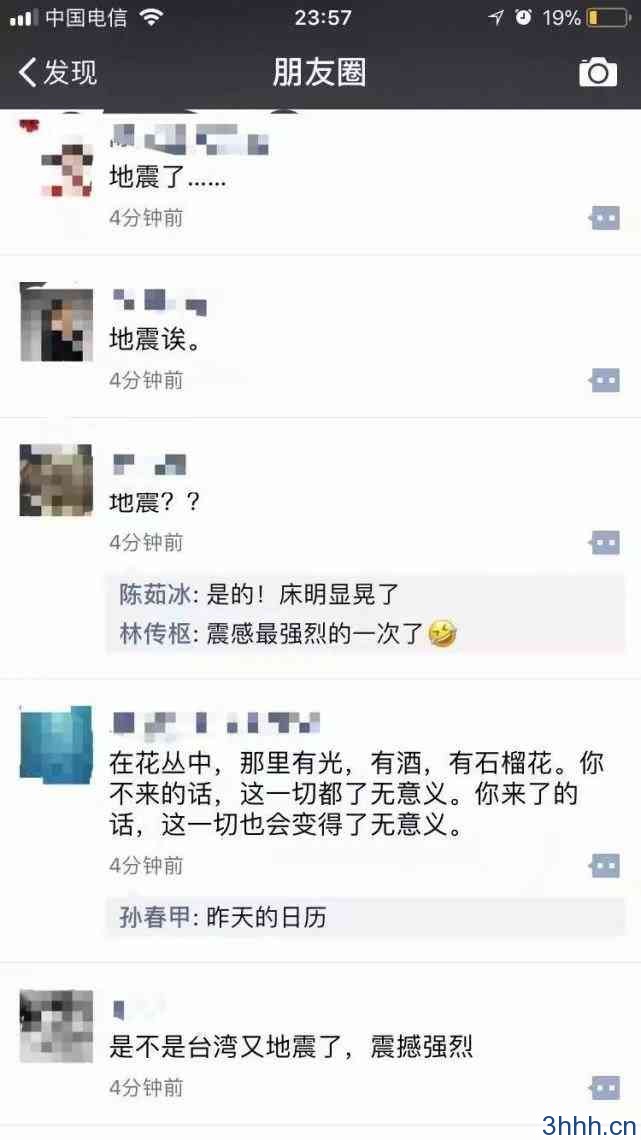
Task: Open comment menu on the 在花丛中 post
Action: pyautogui.click(x=605, y=865)
